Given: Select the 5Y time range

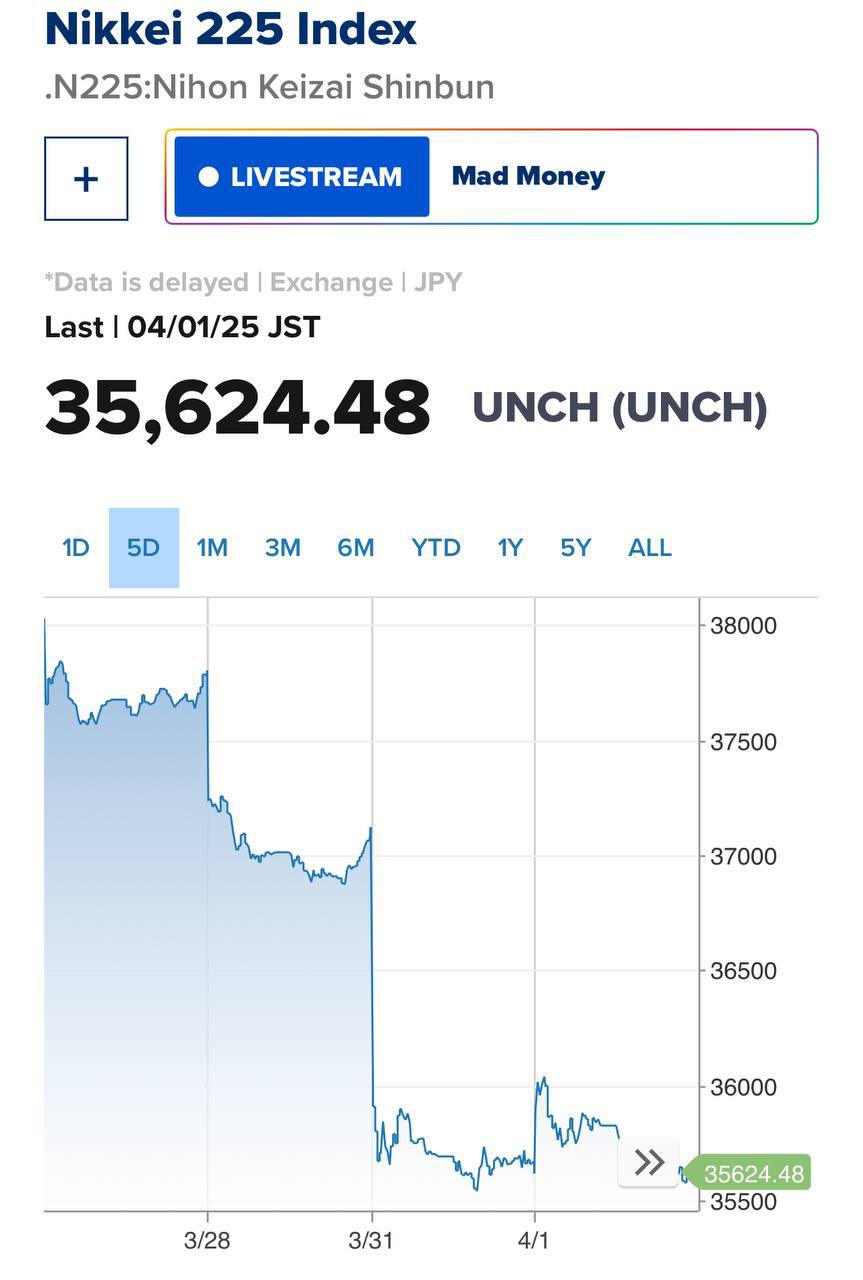Looking at the screenshot, I should (575, 548).
